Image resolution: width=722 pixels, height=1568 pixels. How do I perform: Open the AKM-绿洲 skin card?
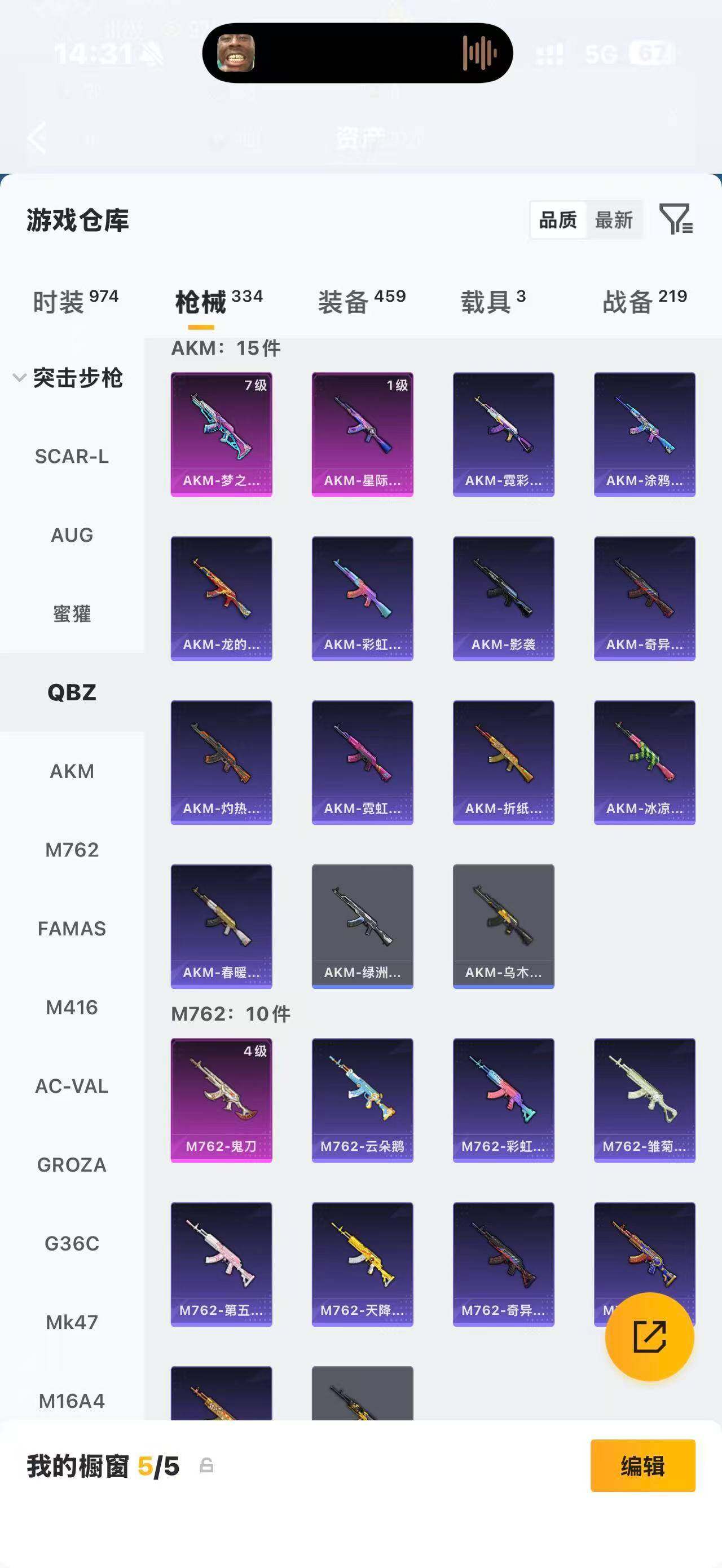(x=362, y=926)
